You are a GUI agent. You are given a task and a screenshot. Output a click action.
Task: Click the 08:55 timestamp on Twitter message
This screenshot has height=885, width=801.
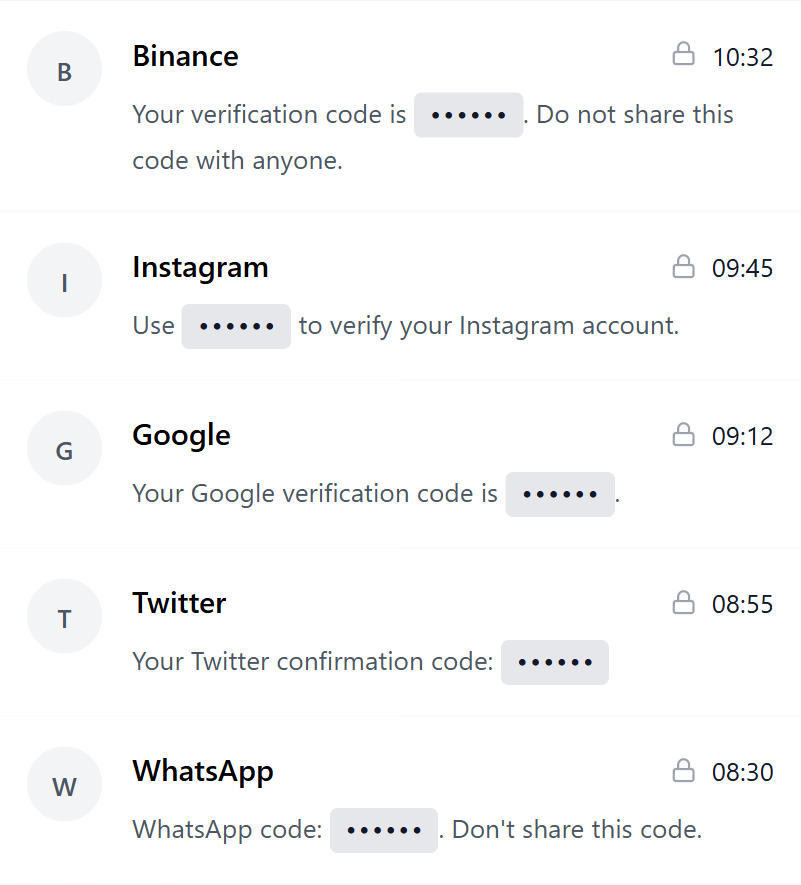pos(744,604)
